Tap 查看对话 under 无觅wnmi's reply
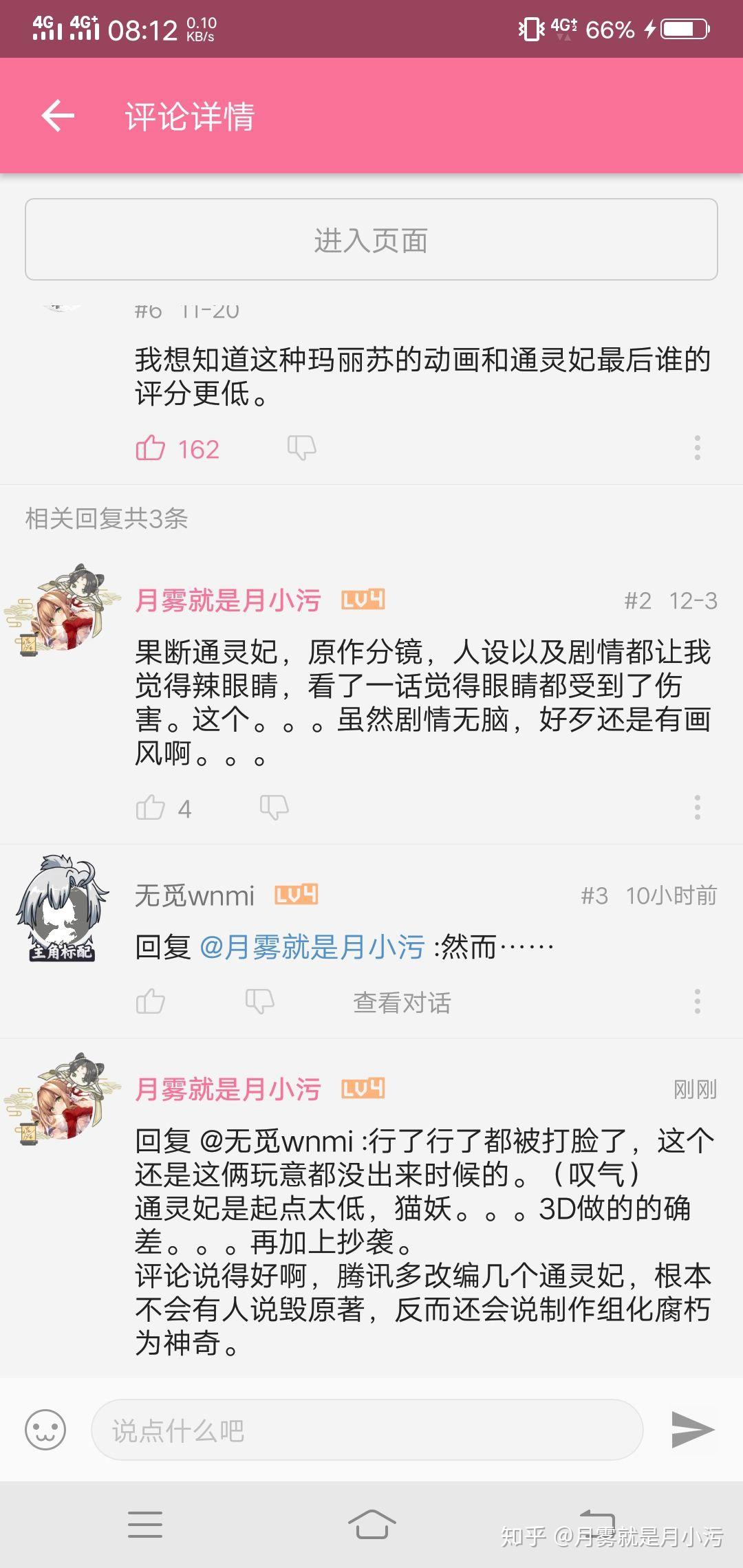 (402, 1003)
